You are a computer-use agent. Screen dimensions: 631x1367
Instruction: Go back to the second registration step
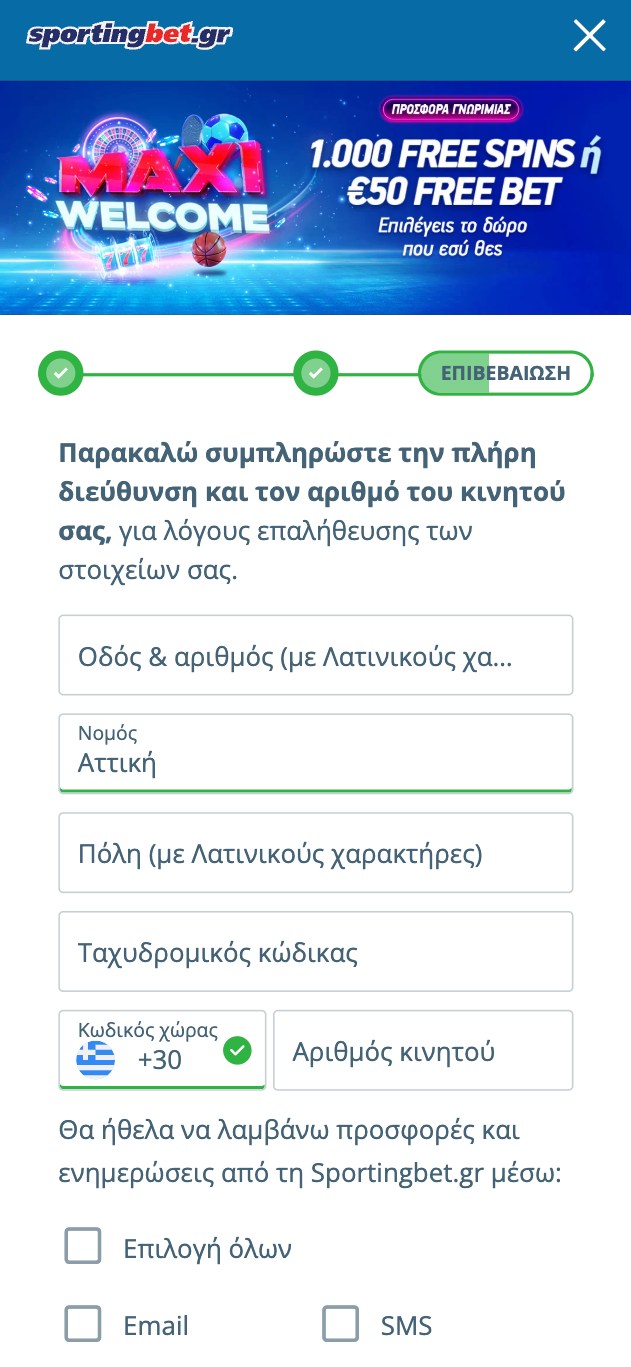click(x=316, y=374)
